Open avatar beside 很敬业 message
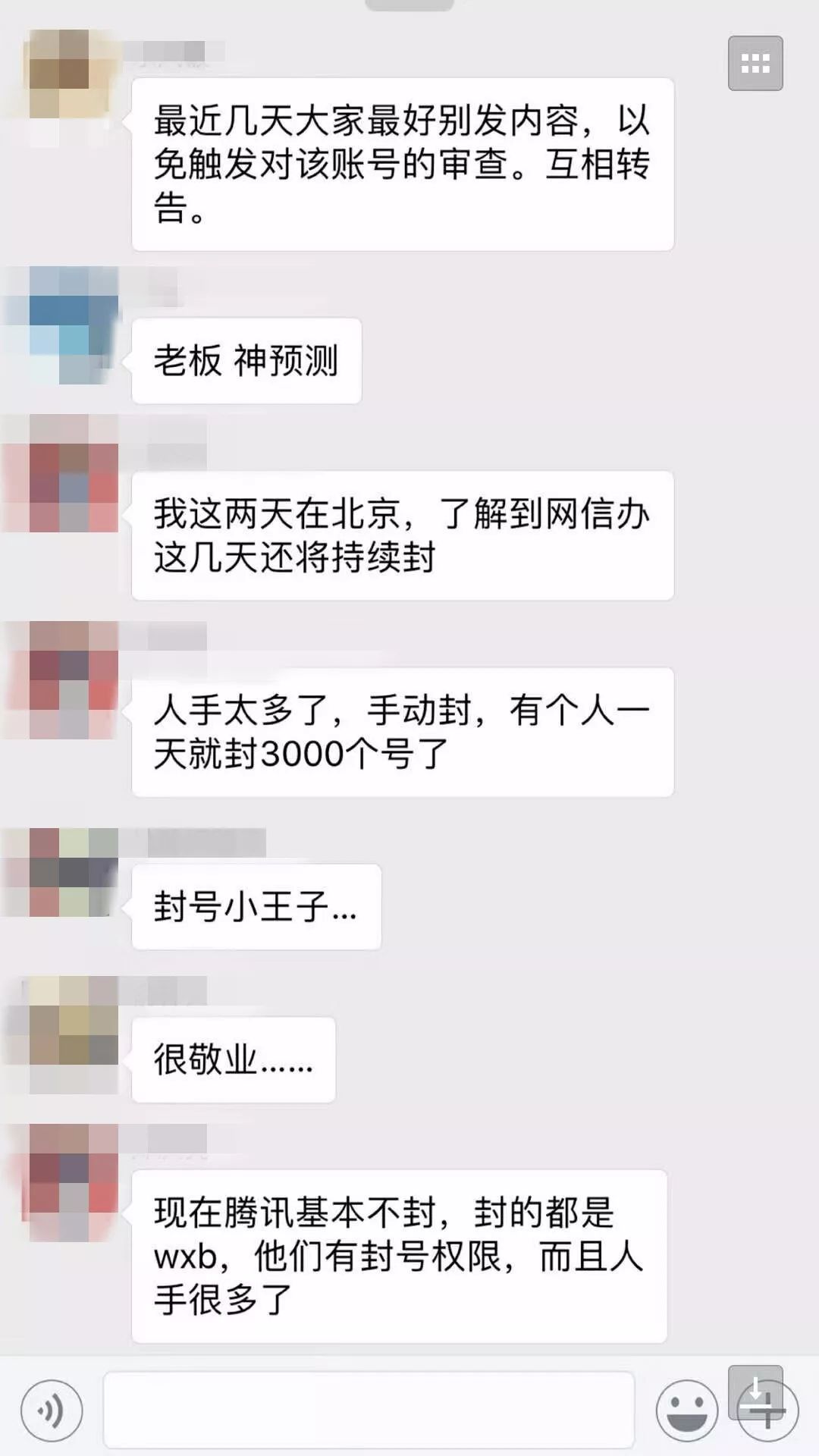819x1456 pixels. tap(74, 1035)
